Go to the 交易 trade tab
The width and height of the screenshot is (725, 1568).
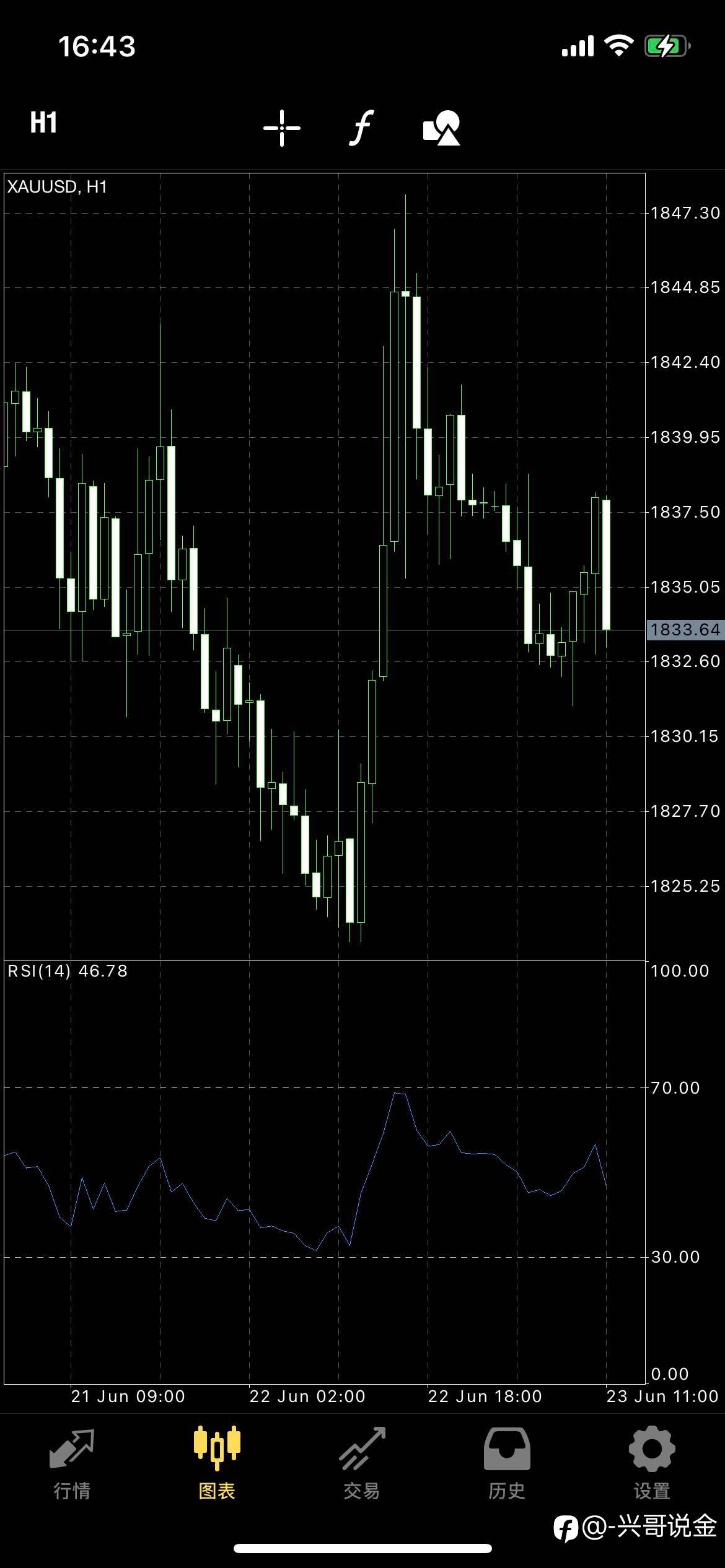click(362, 1464)
